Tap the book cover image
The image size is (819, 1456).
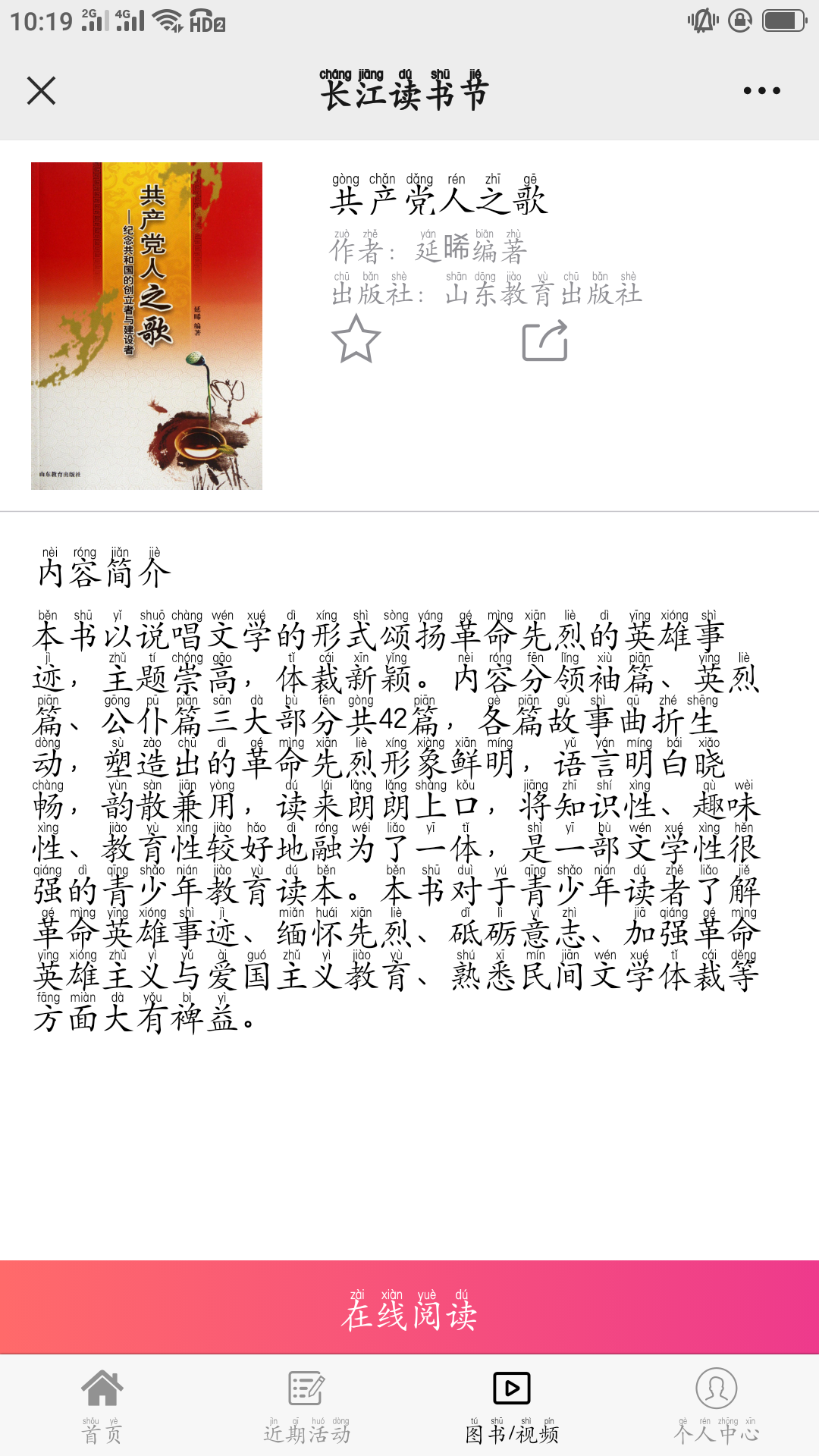(x=146, y=326)
